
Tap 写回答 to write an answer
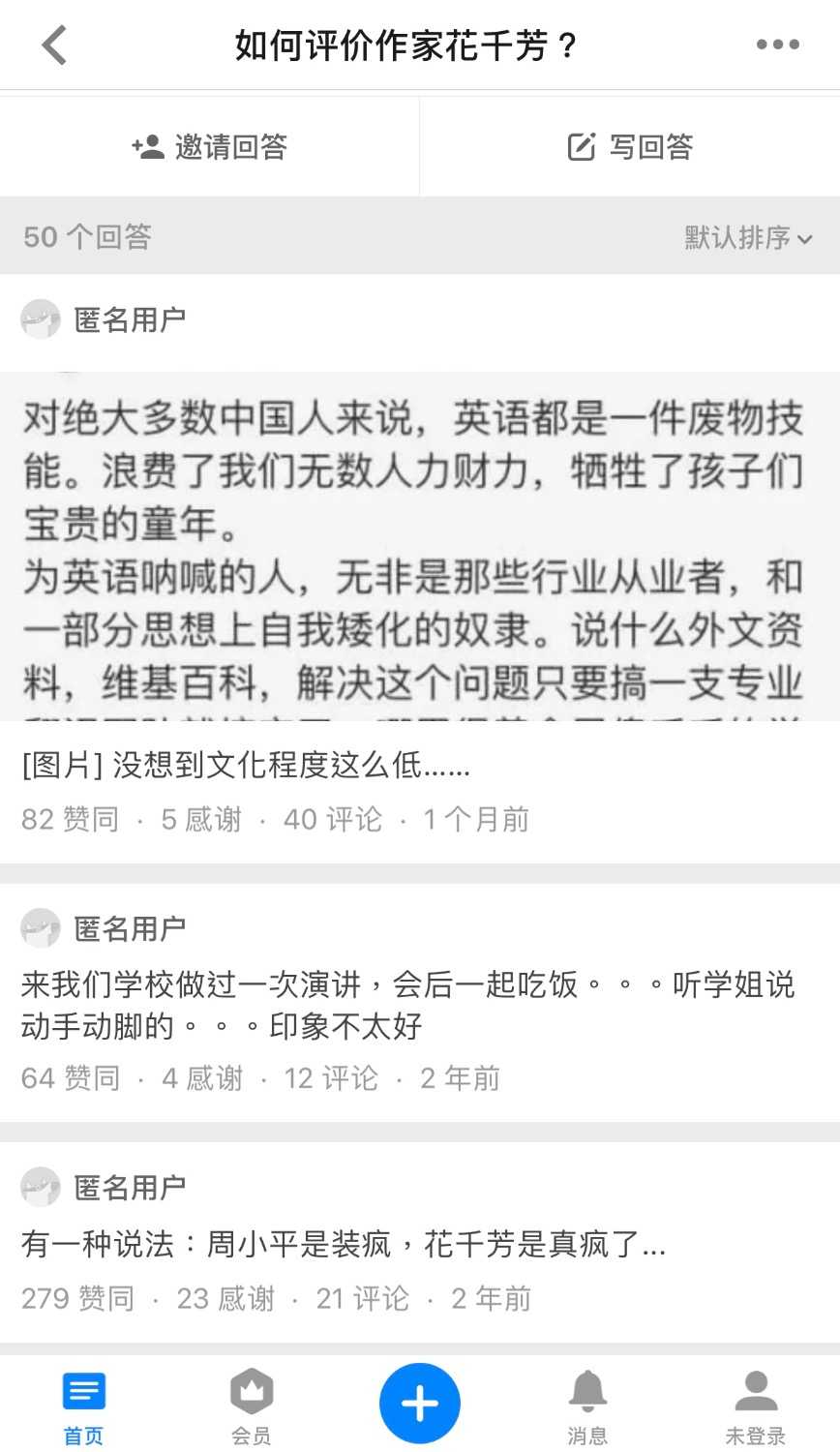pos(630,147)
